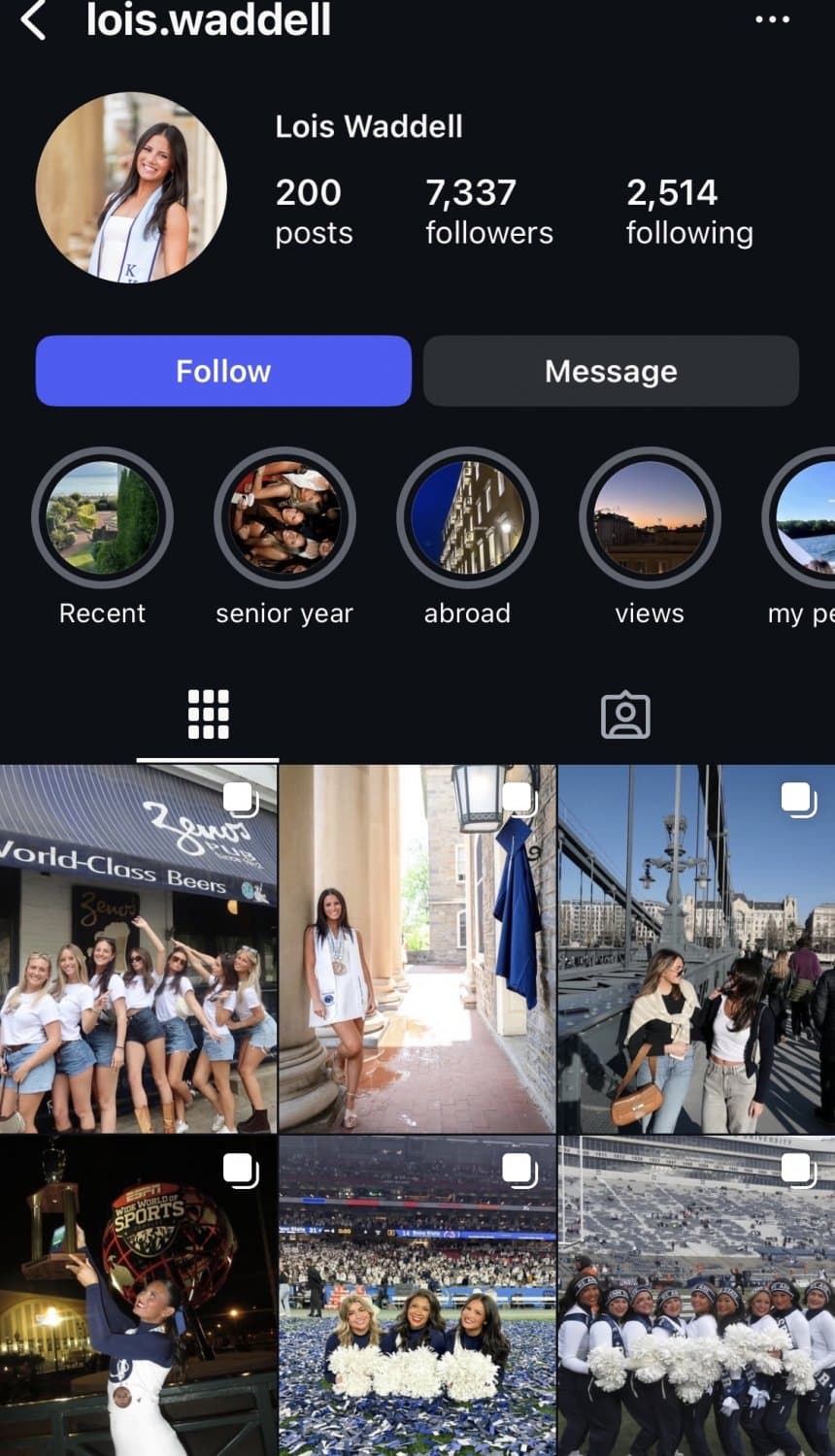The width and height of the screenshot is (835, 1456).
Task: Open the ESPN trophy post
Action: tap(138, 1296)
